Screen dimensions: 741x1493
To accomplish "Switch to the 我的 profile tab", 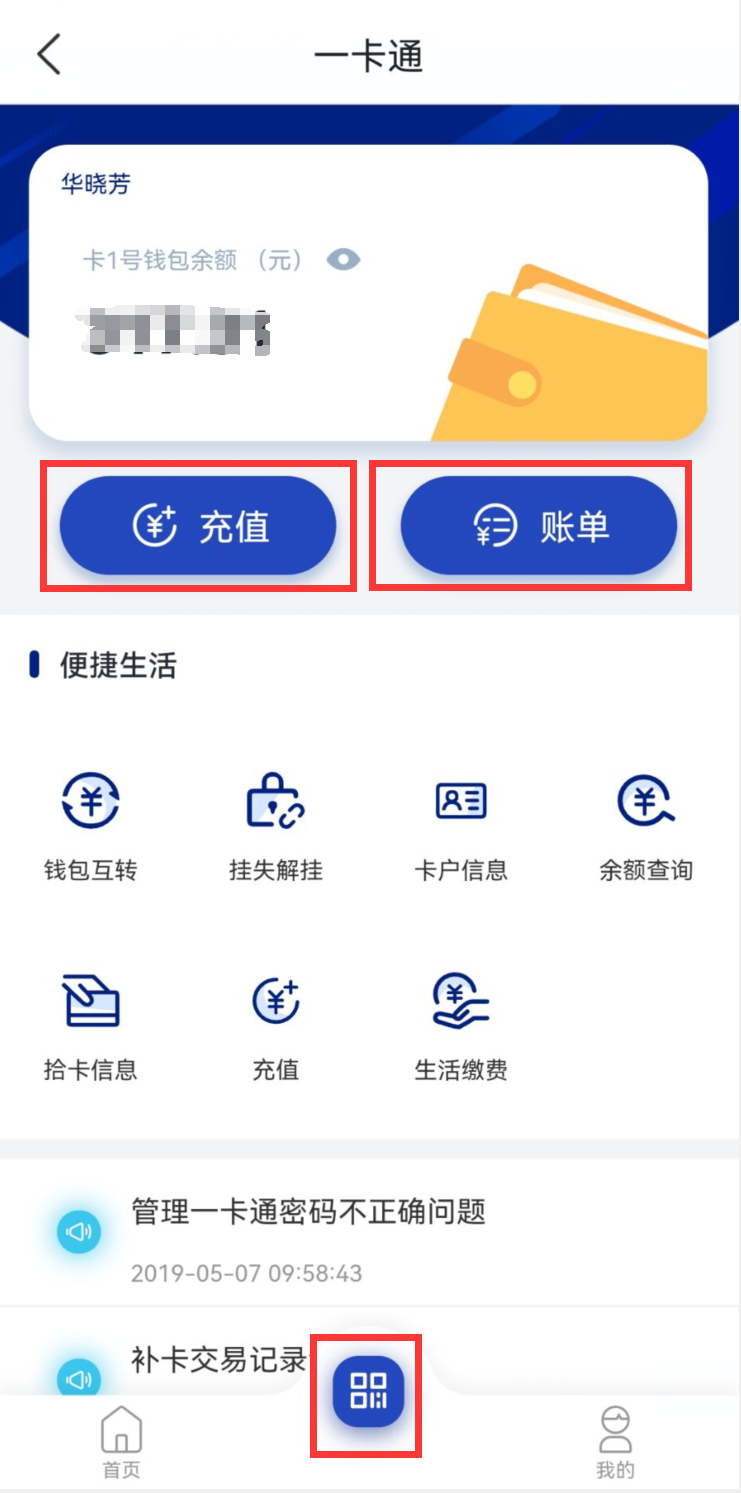I will coord(615,1442).
